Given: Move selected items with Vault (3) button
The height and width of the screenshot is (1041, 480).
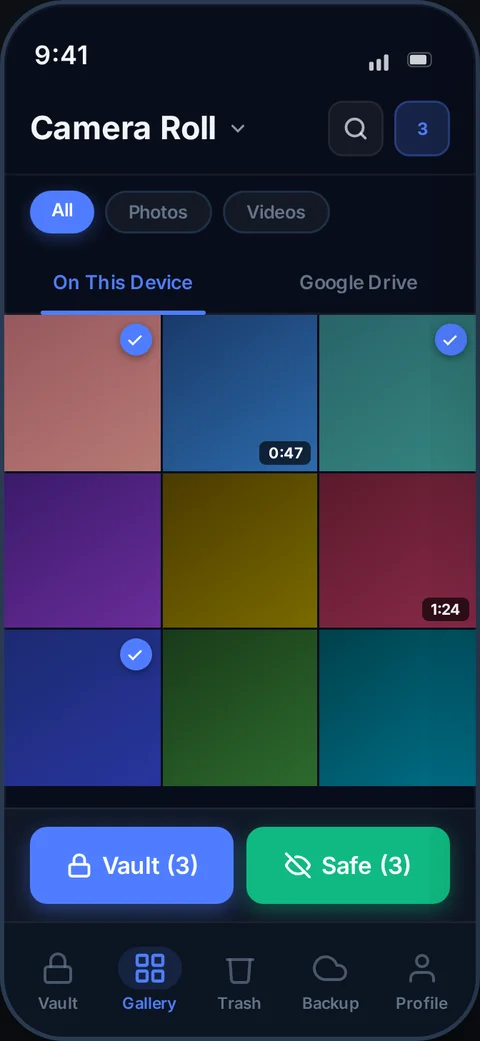Looking at the screenshot, I should coord(131,865).
